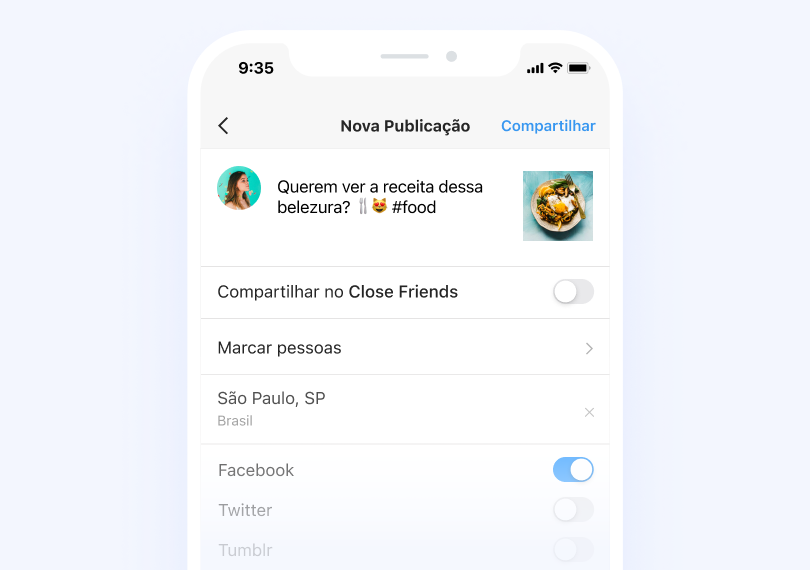Turn off Facebook sharing

click(573, 470)
